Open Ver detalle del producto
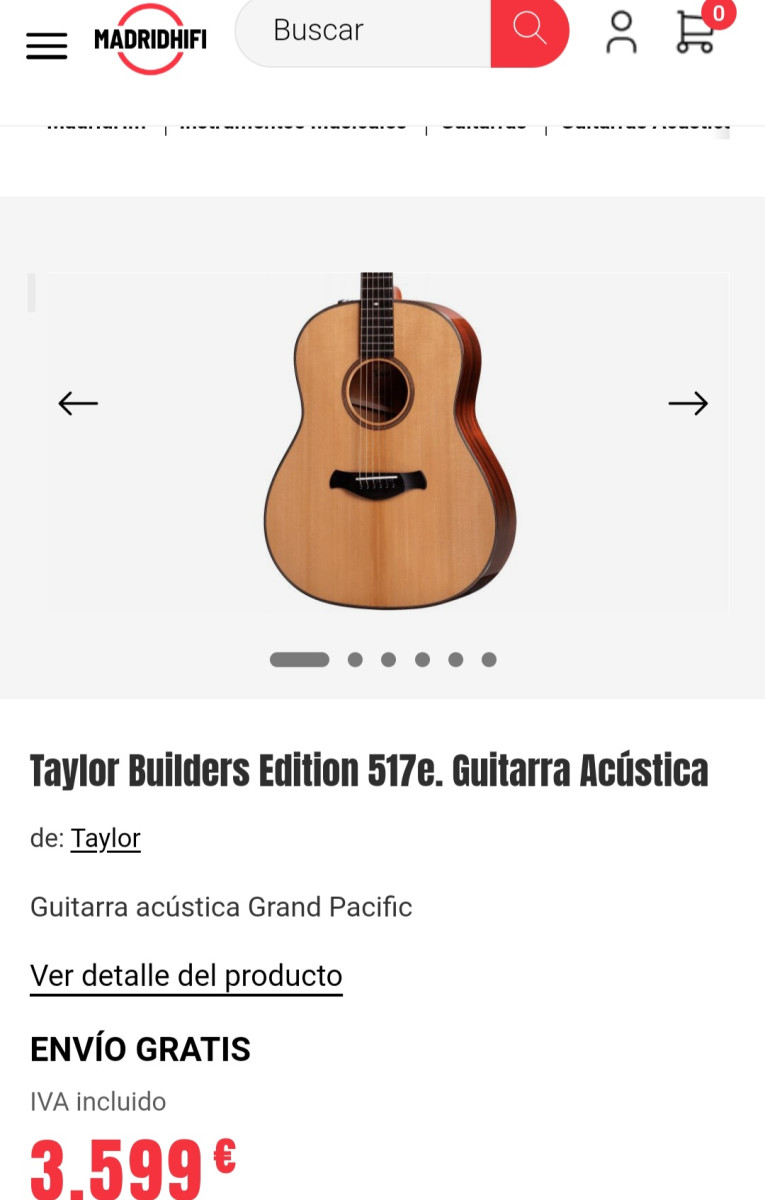 (x=186, y=975)
